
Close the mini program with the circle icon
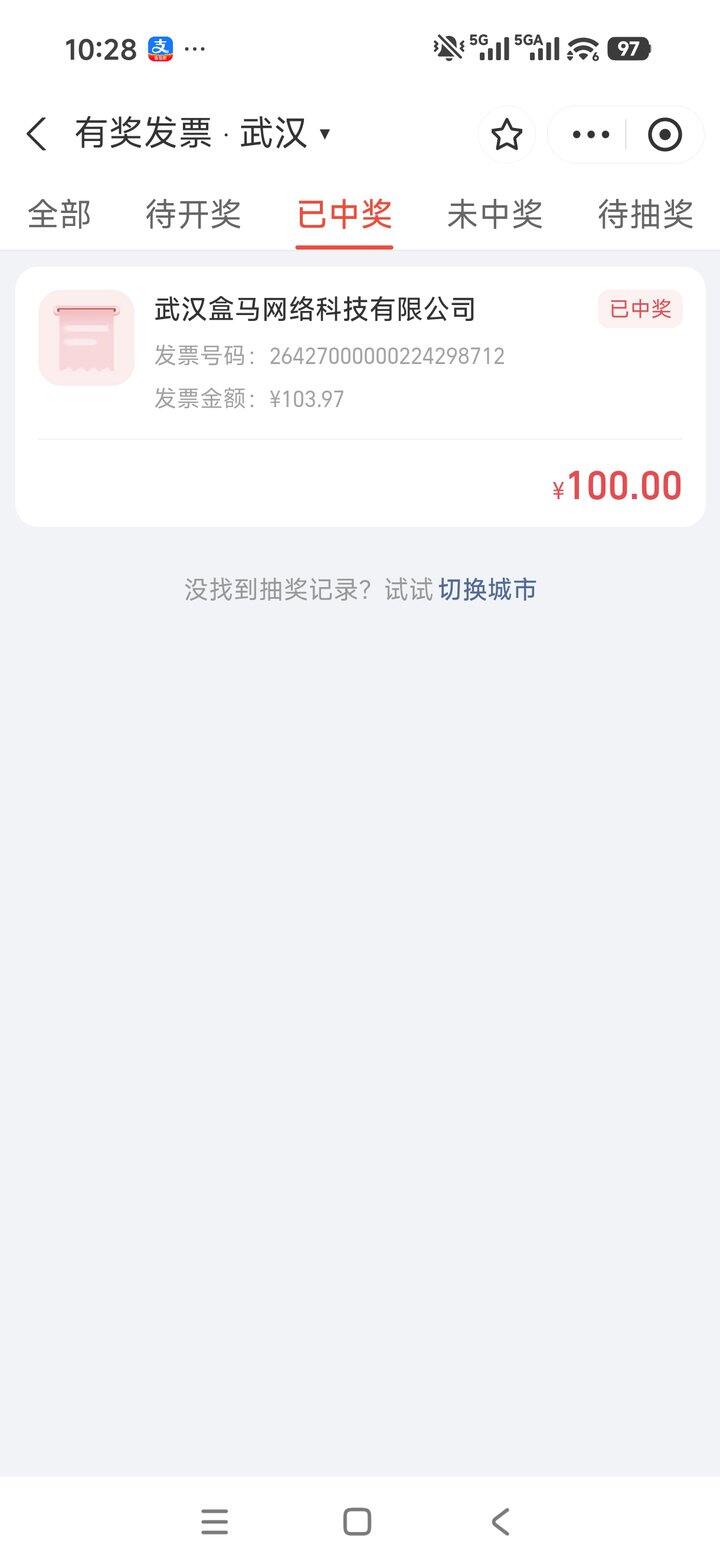665,135
